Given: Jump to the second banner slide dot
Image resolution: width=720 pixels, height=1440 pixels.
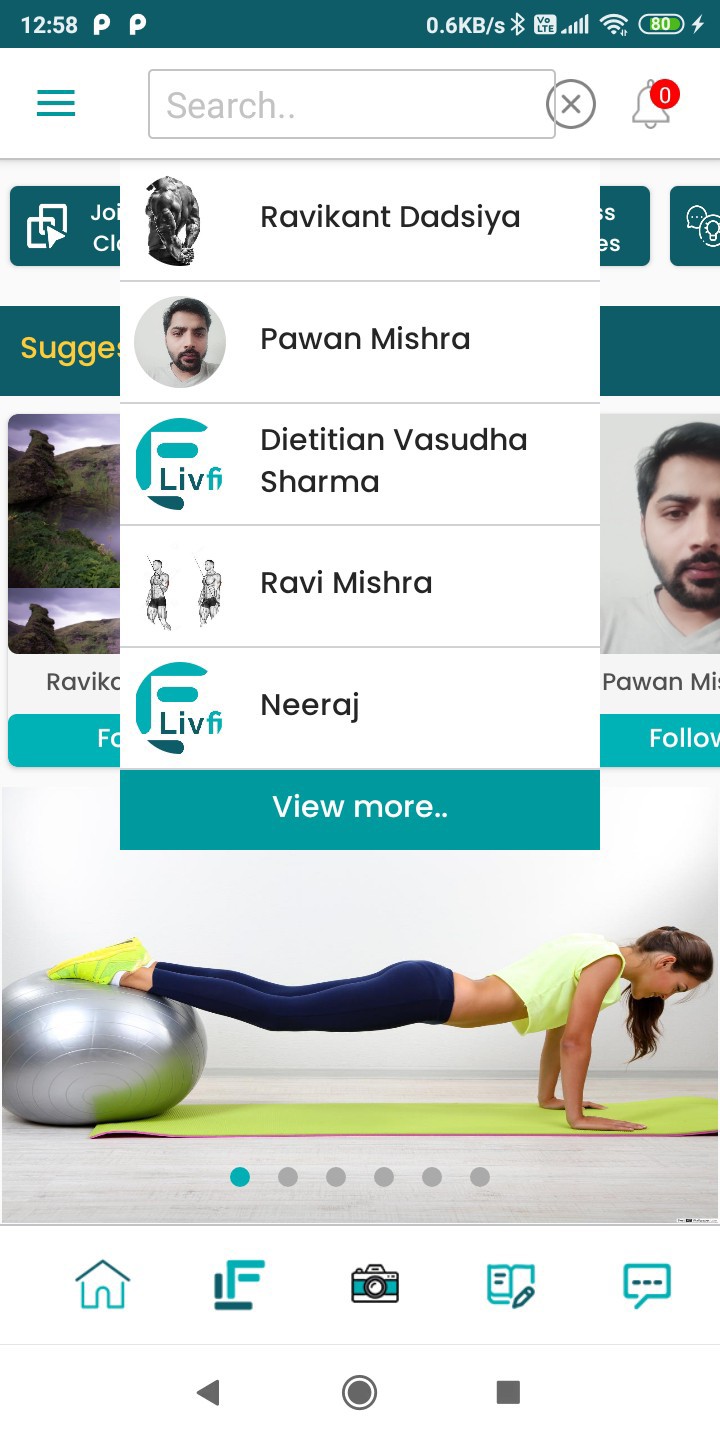Looking at the screenshot, I should click(x=288, y=1177).
